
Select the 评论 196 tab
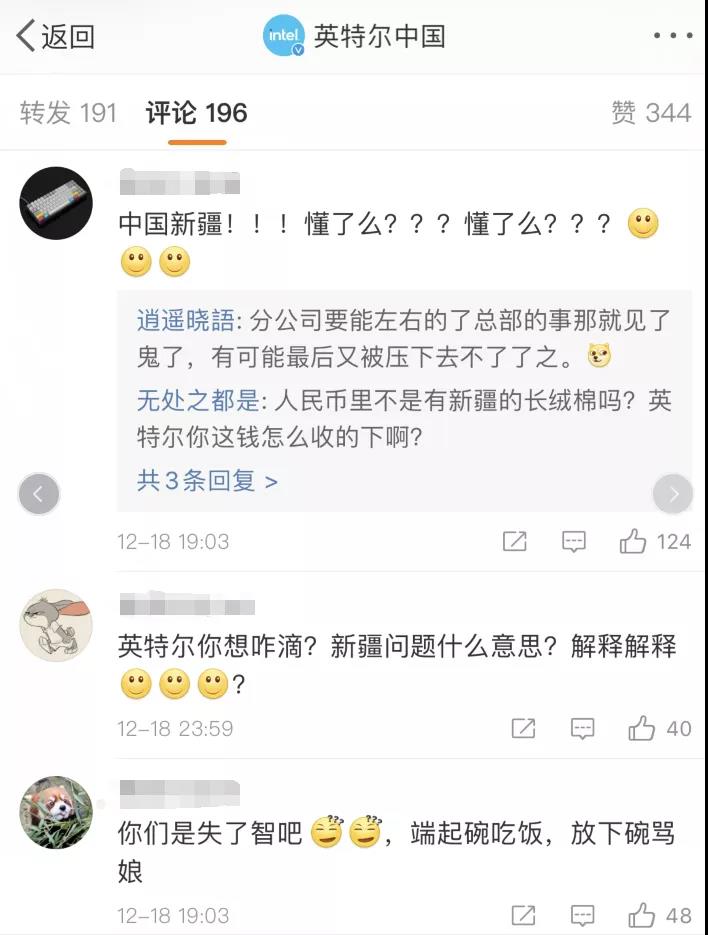(196, 113)
